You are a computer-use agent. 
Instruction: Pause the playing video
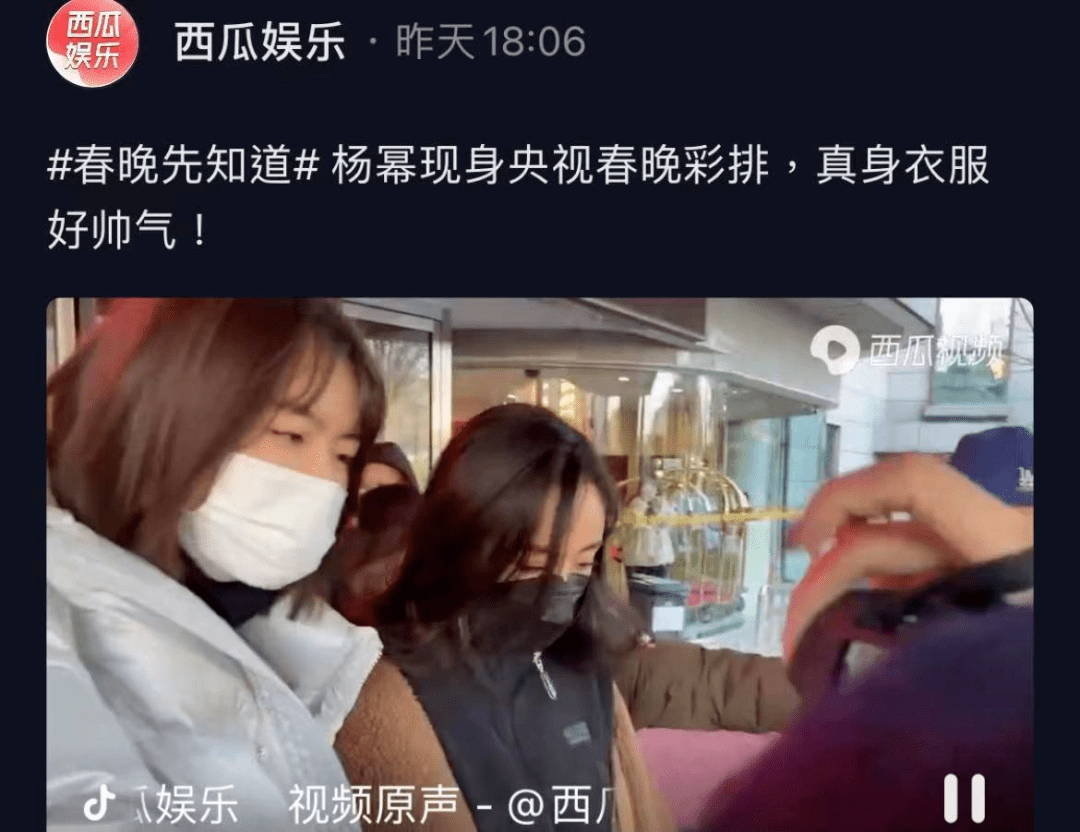[x=965, y=799]
